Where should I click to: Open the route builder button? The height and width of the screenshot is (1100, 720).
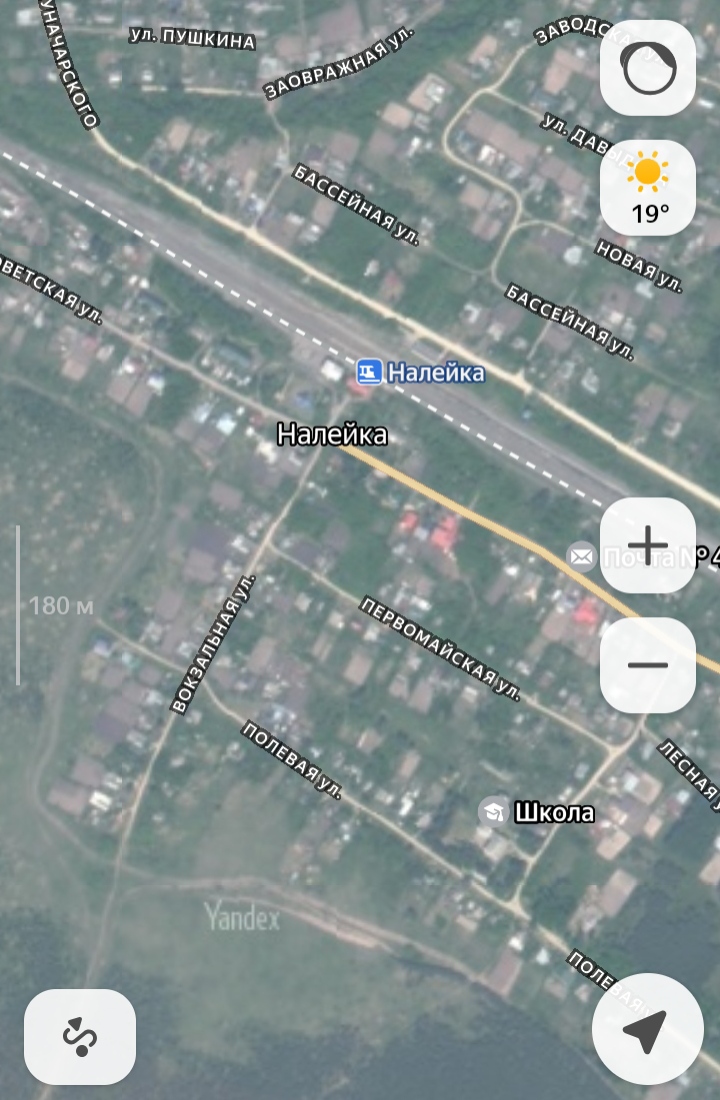pyautogui.click(x=80, y=1037)
